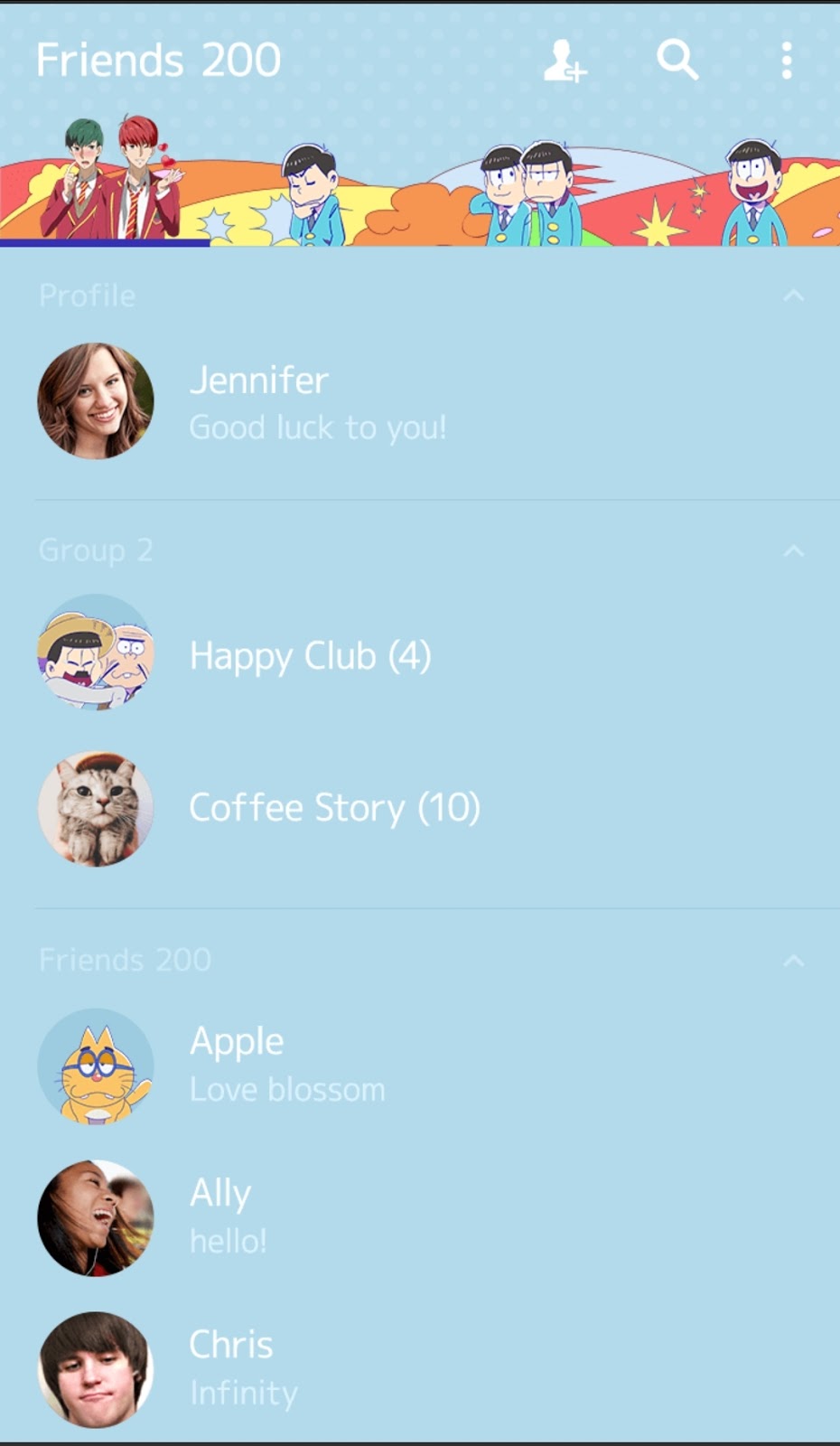Collapse the Profile section
The width and height of the screenshot is (840, 1446).
point(793,296)
